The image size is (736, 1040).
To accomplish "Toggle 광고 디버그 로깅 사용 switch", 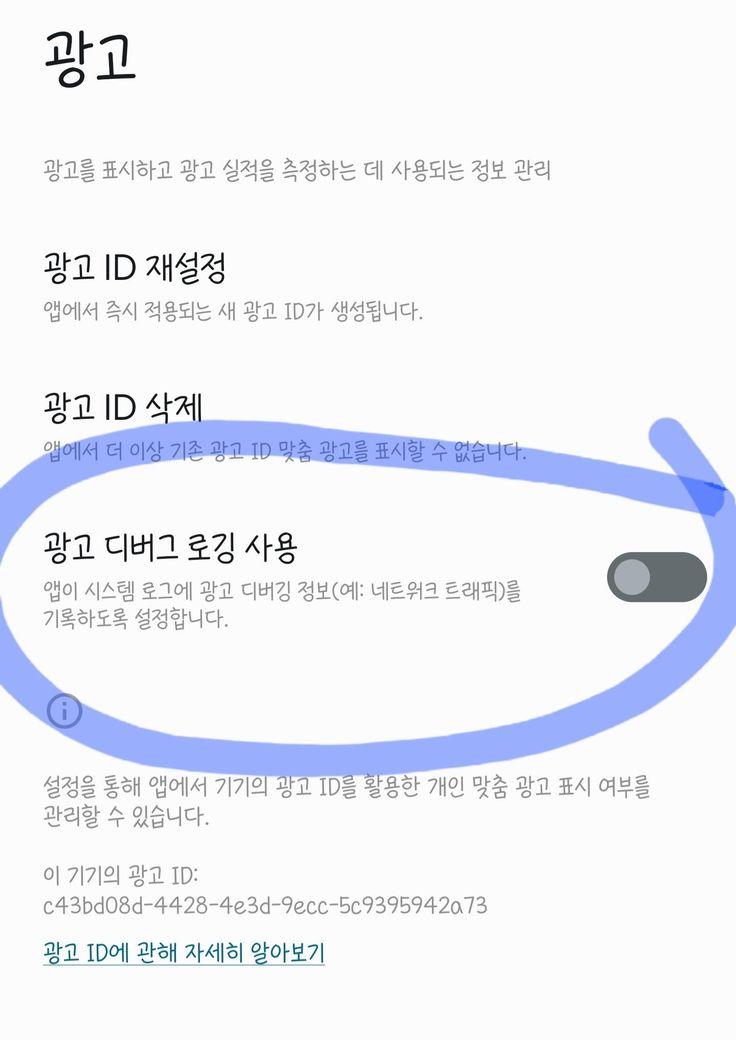I will [656, 577].
